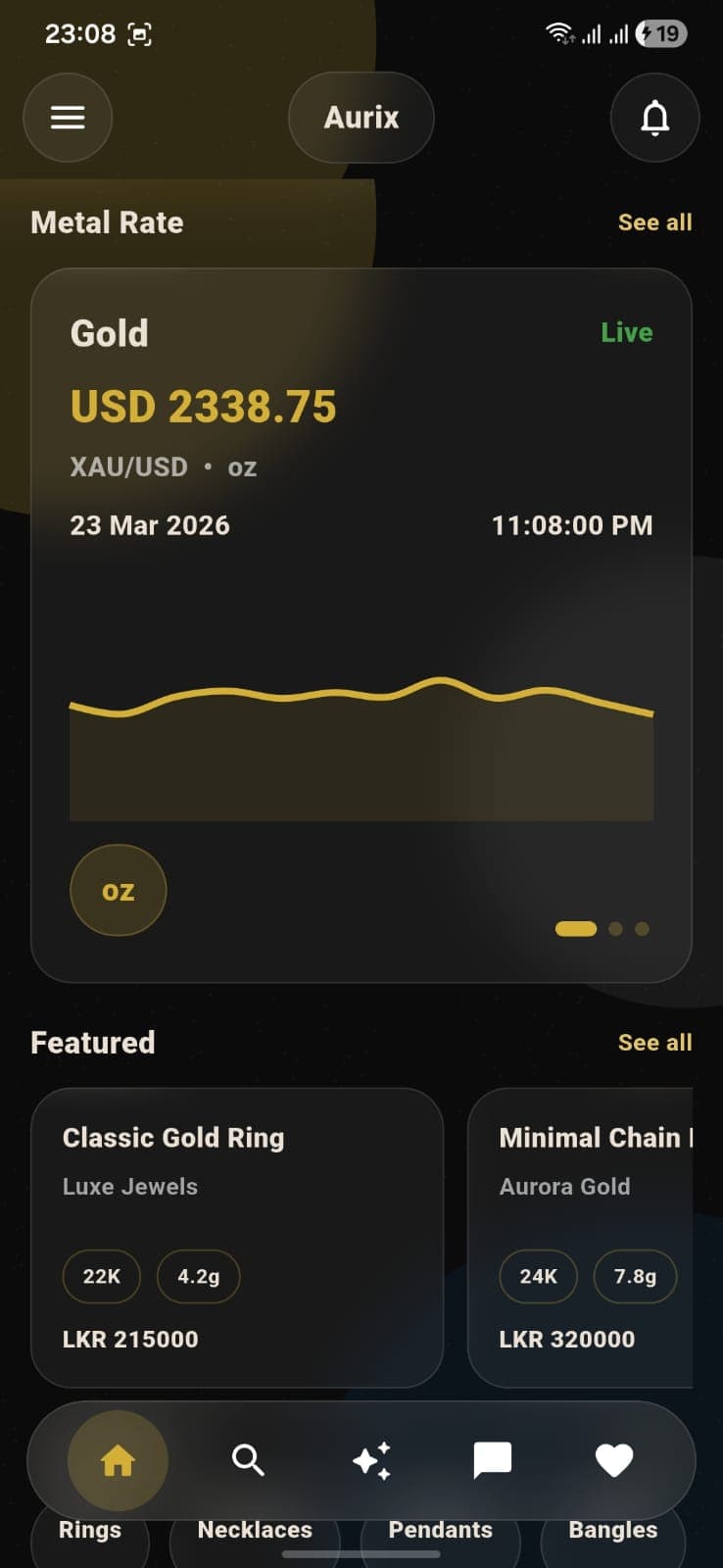Open the Search icon
Screen dimensions: 723x1568
pyautogui.click(x=249, y=1460)
